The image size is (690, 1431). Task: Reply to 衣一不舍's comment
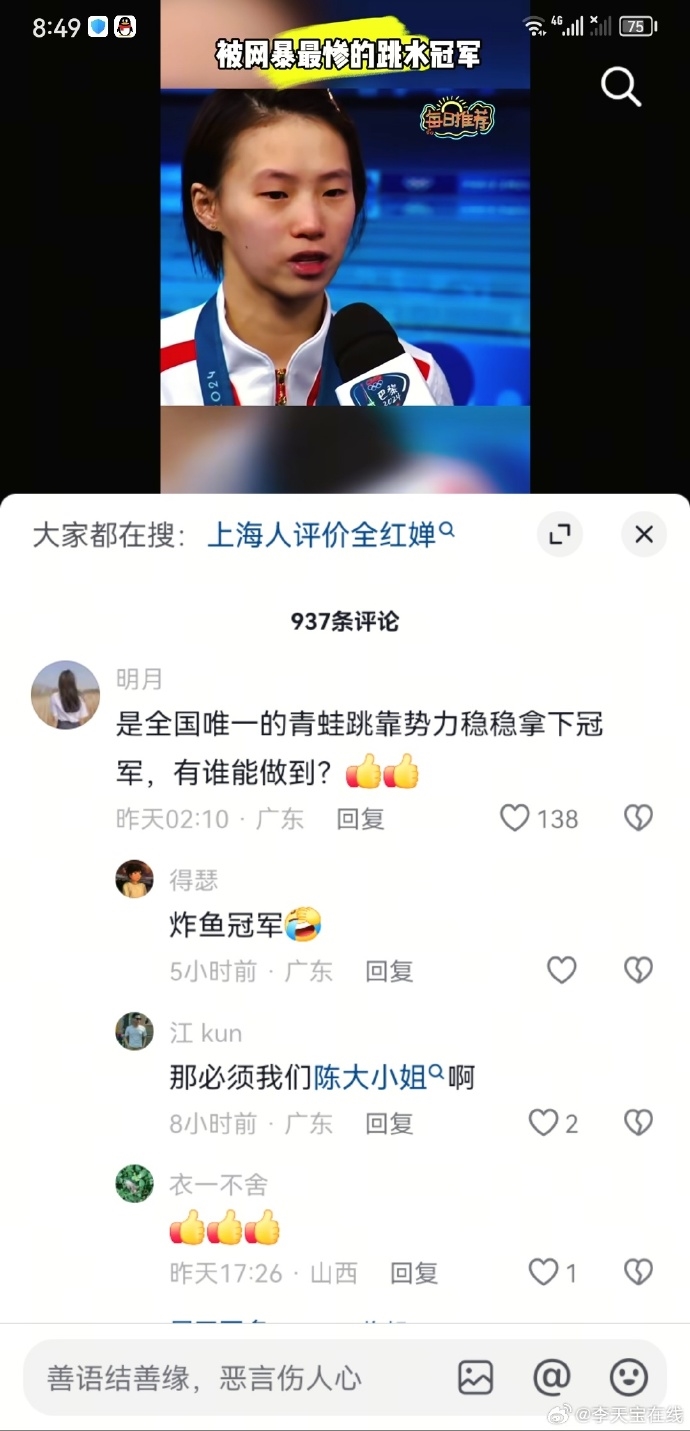click(414, 1273)
